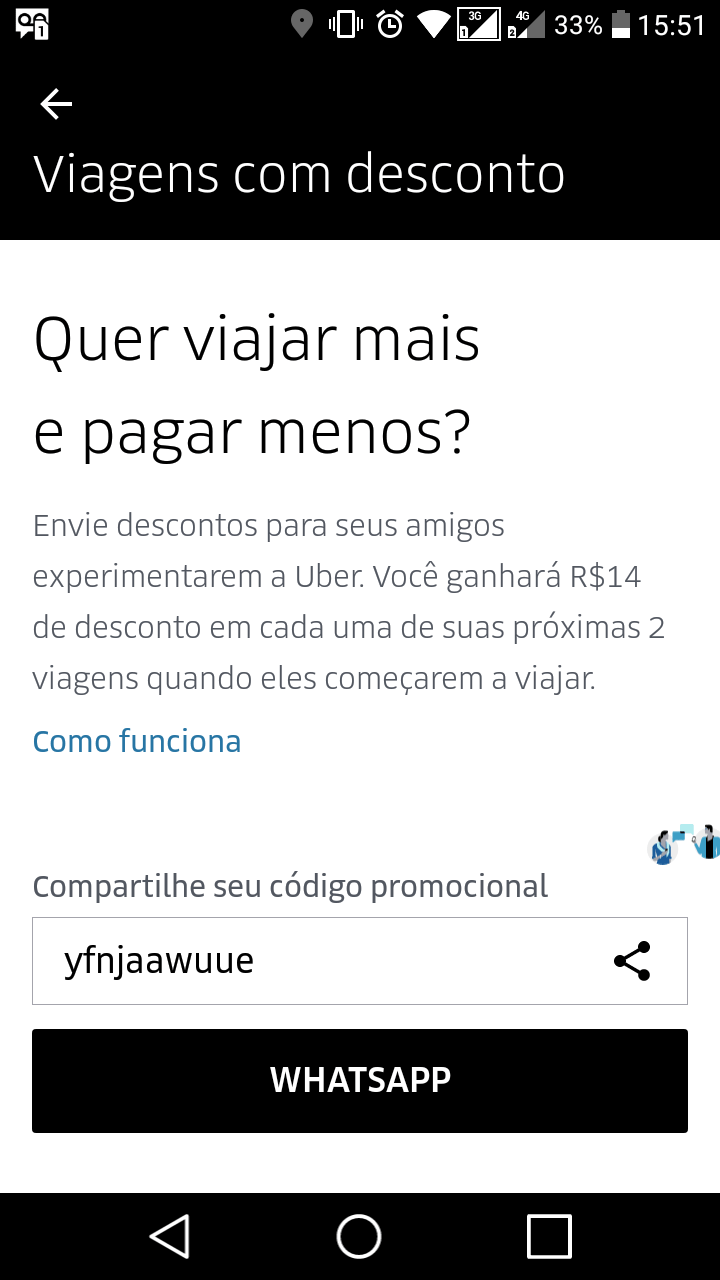The height and width of the screenshot is (1280, 720).
Task: Open recent apps from navigation bar
Action: 549,1236
